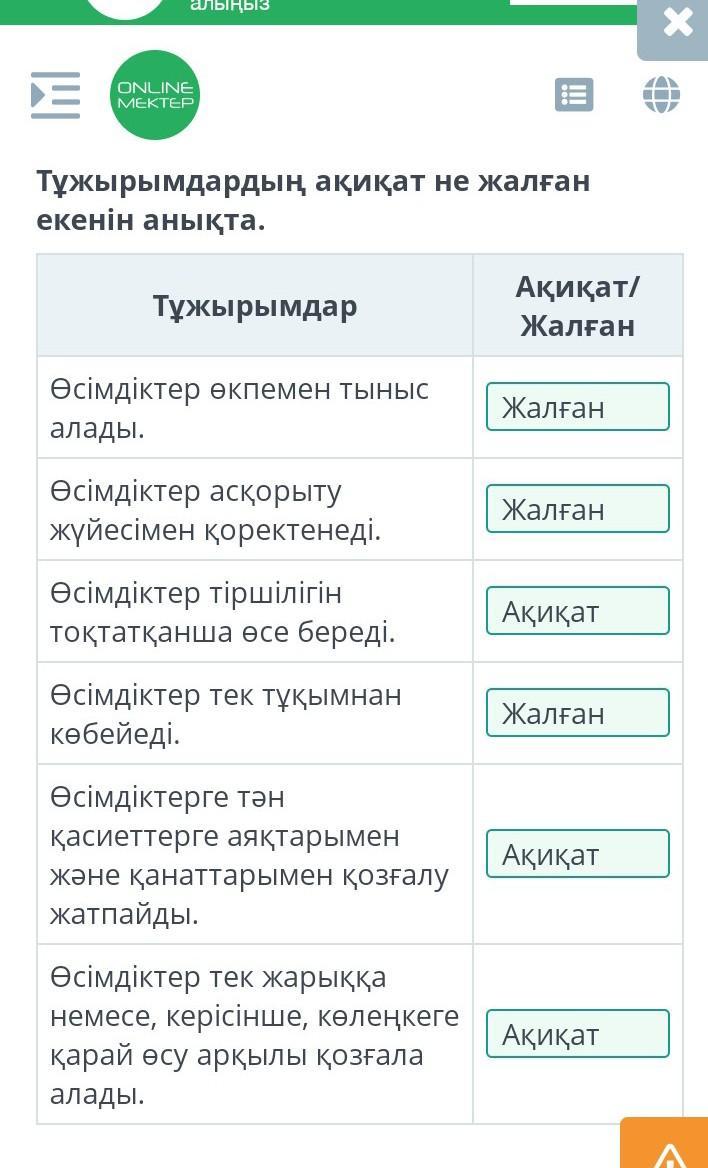Screen dimensions: 708x1168
Task: Change answer for 'тоқтатқанша өсе береді' statement
Action: (x=578, y=611)
